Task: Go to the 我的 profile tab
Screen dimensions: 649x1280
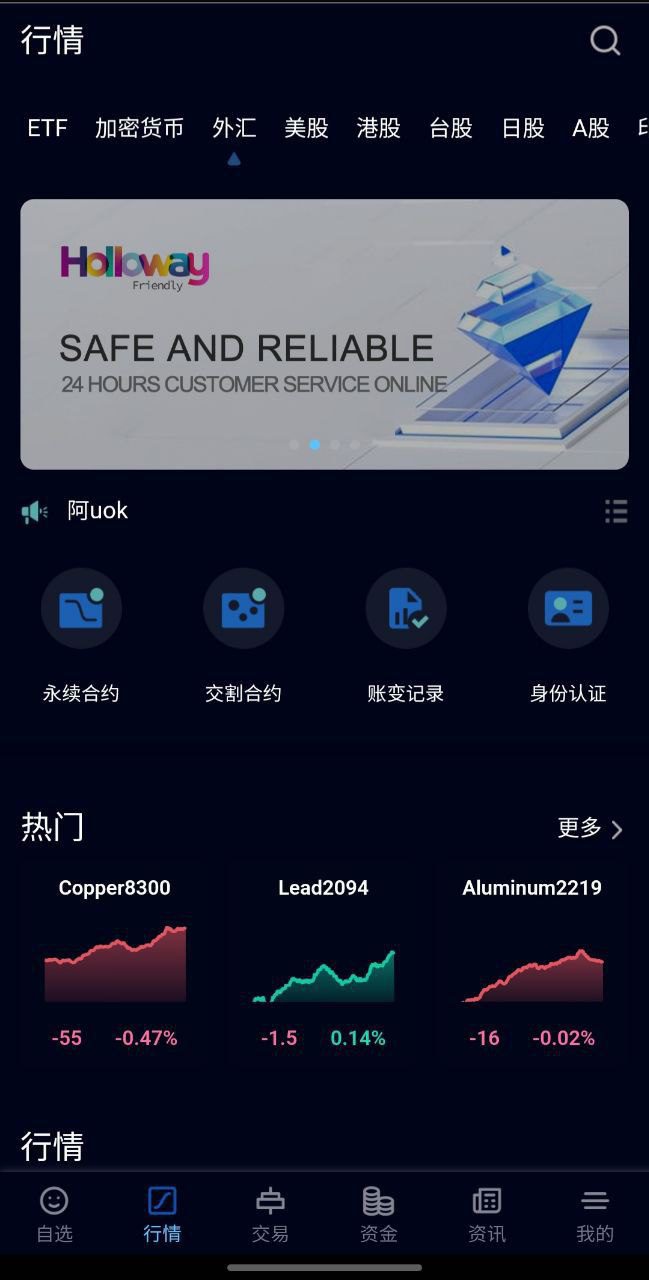Action: (x=594, y=1213)
